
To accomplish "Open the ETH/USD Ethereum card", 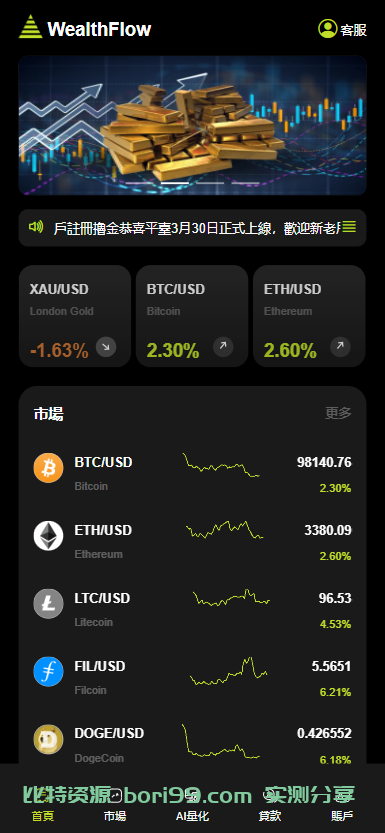I will click(309, 316).
